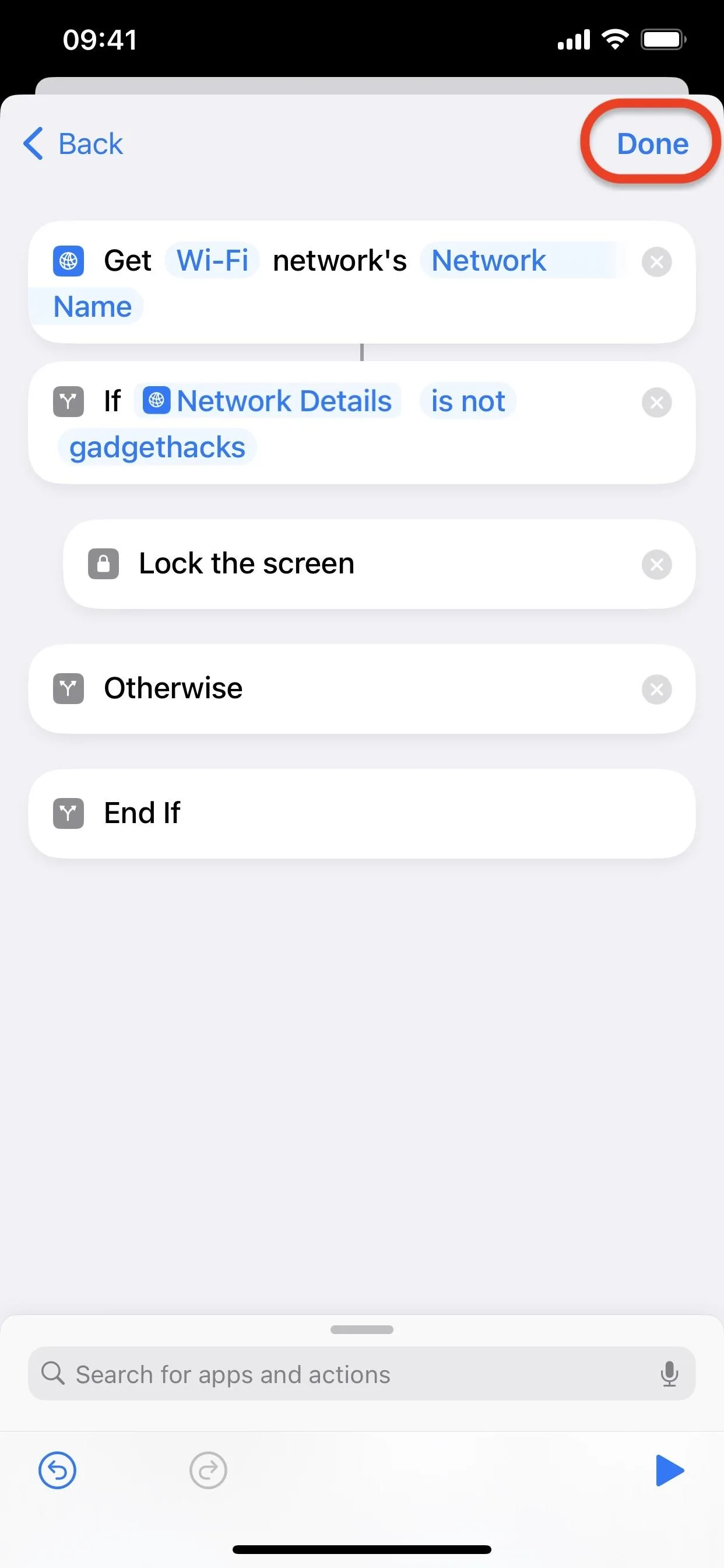This screenshot has height=1568, width=724.
Task: Change the "is not" condition
Action: [x=468, y=401]
